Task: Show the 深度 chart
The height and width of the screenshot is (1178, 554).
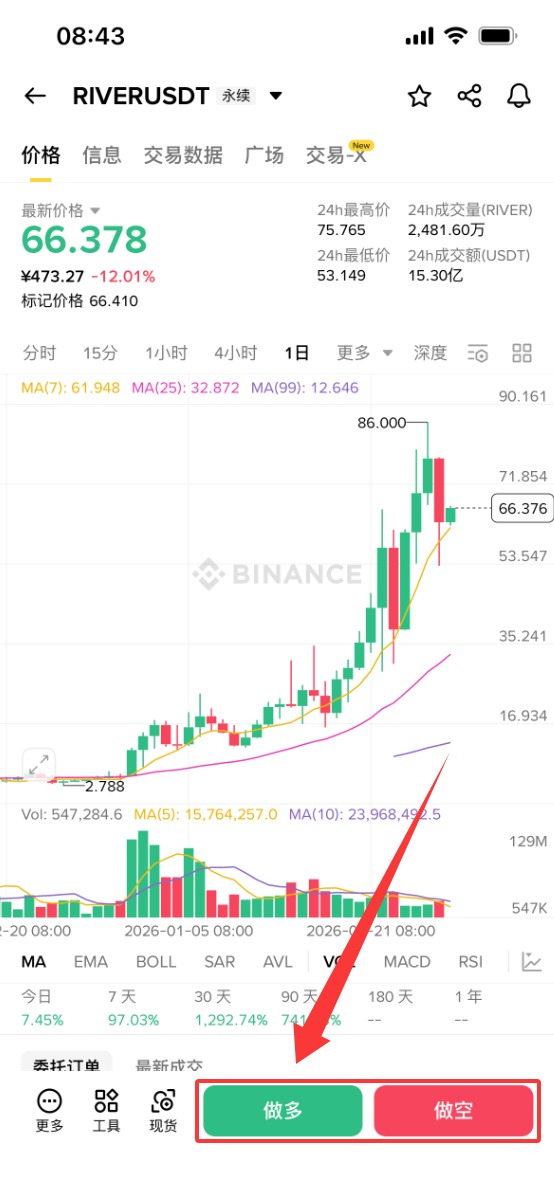Action: [x=430, y=352]
